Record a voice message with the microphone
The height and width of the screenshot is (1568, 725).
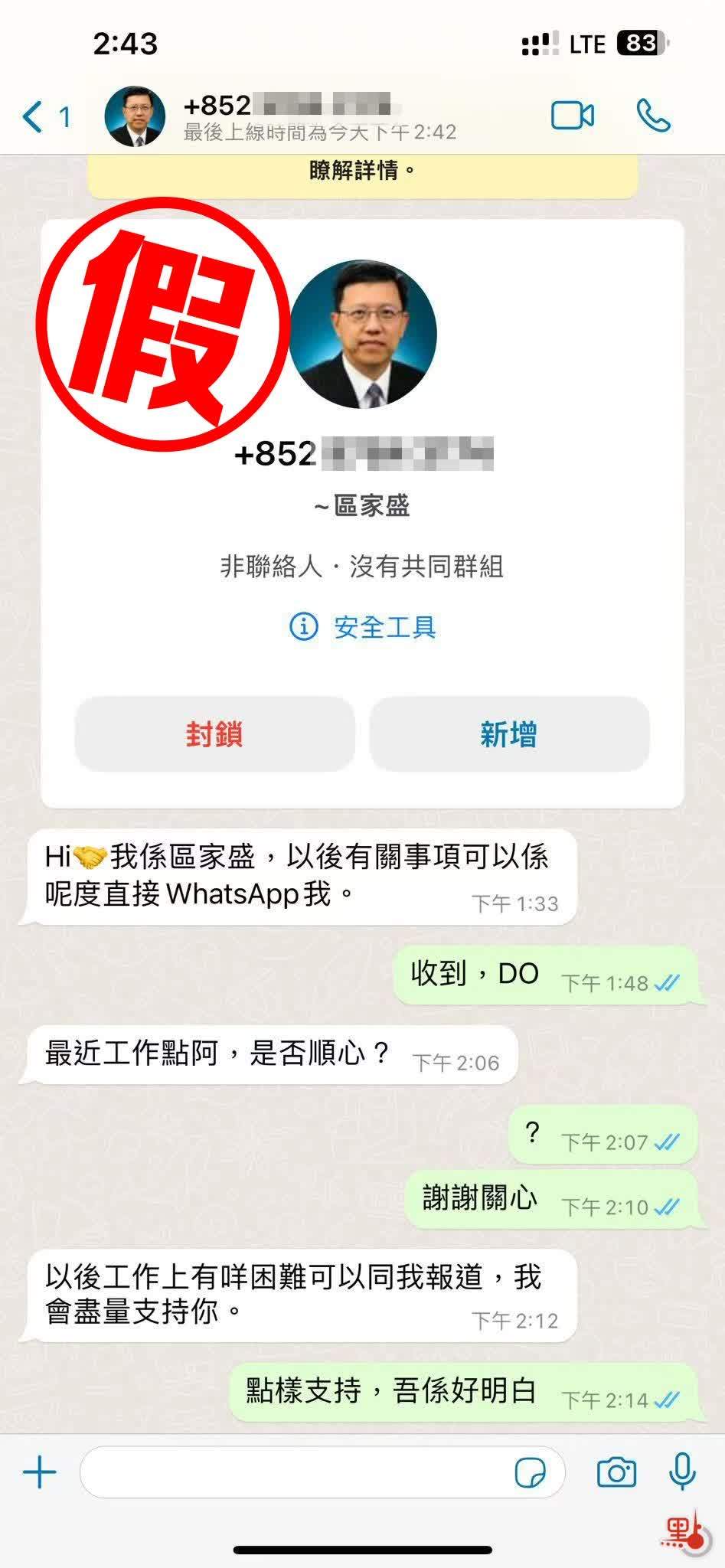pos(681,1471)
